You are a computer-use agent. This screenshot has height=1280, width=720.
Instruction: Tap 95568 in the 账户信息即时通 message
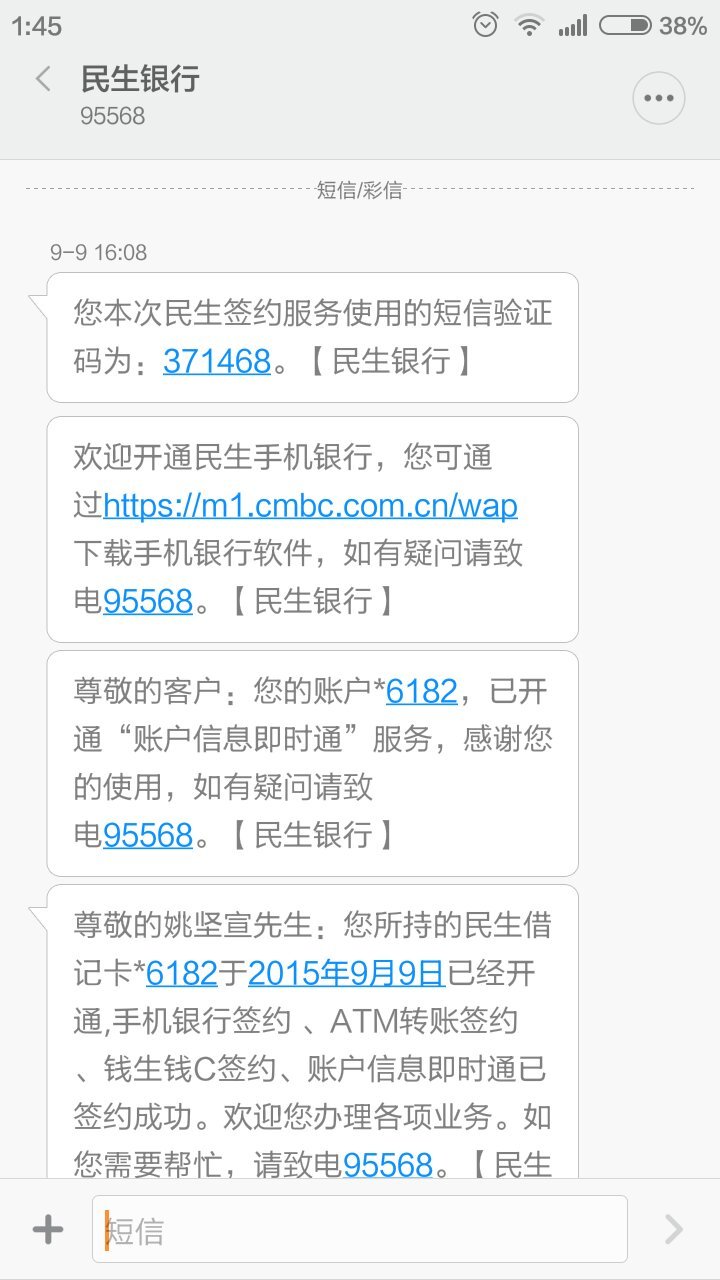[147, 835]
